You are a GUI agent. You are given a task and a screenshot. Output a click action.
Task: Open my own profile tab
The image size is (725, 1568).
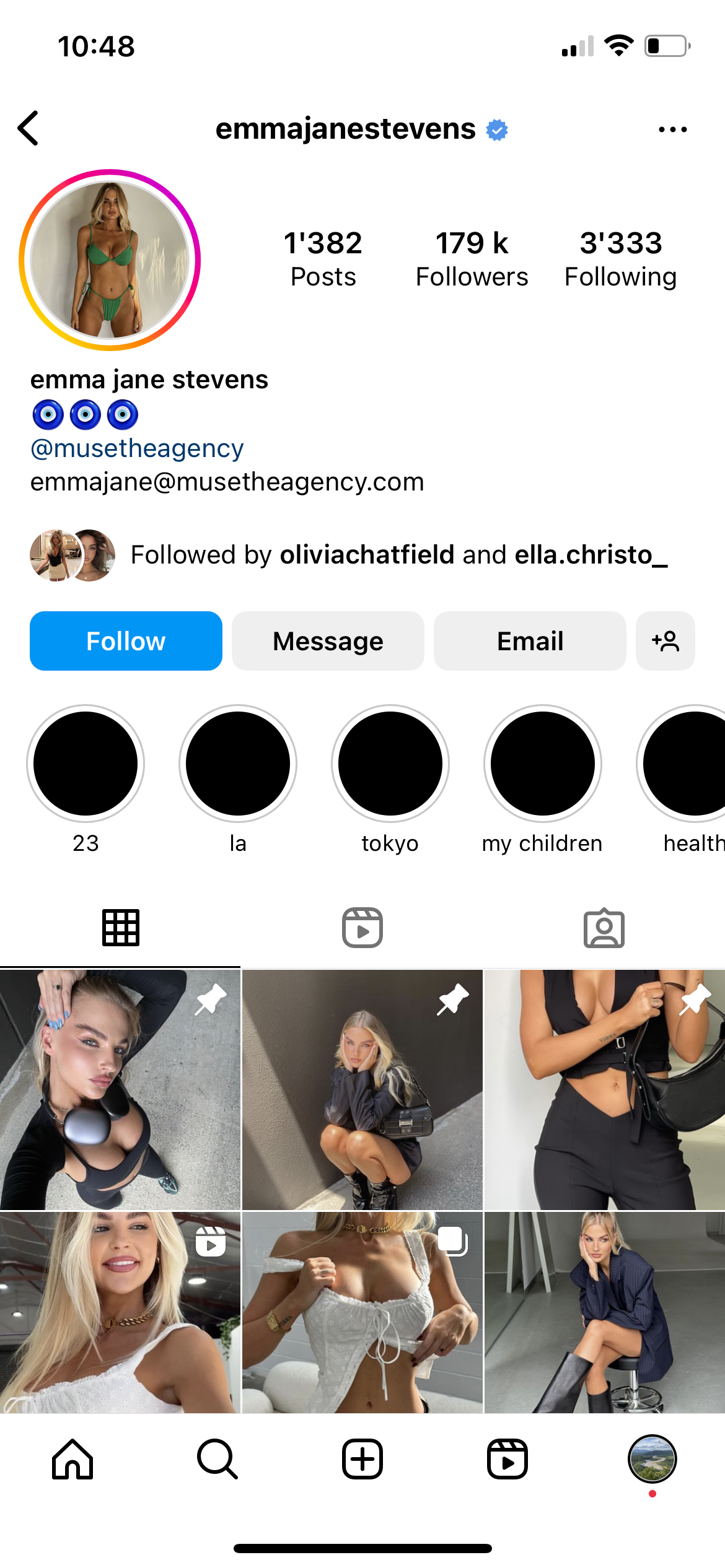[x=652, y=1459]
